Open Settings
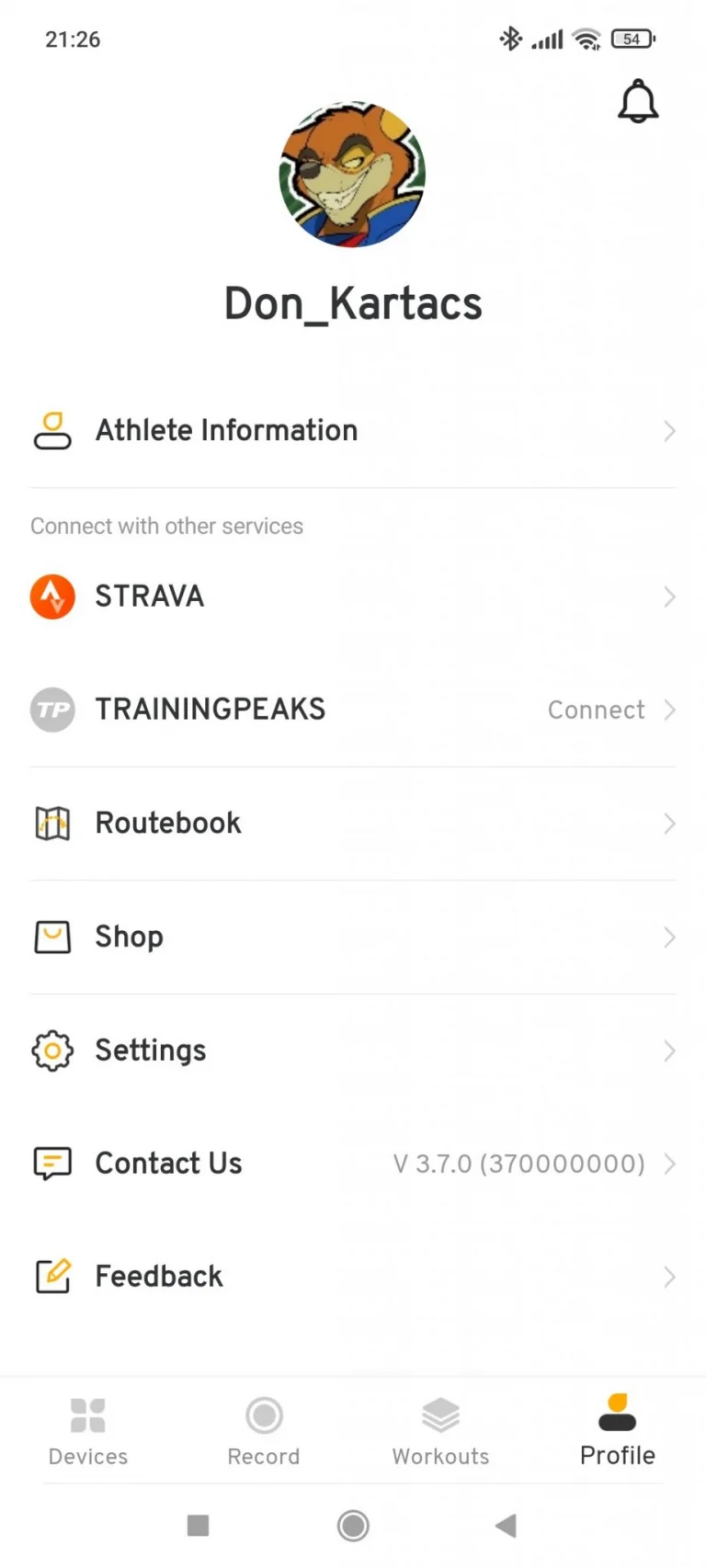The width and height of the screenshot is (706, 1568). [x=353, y=1051]
